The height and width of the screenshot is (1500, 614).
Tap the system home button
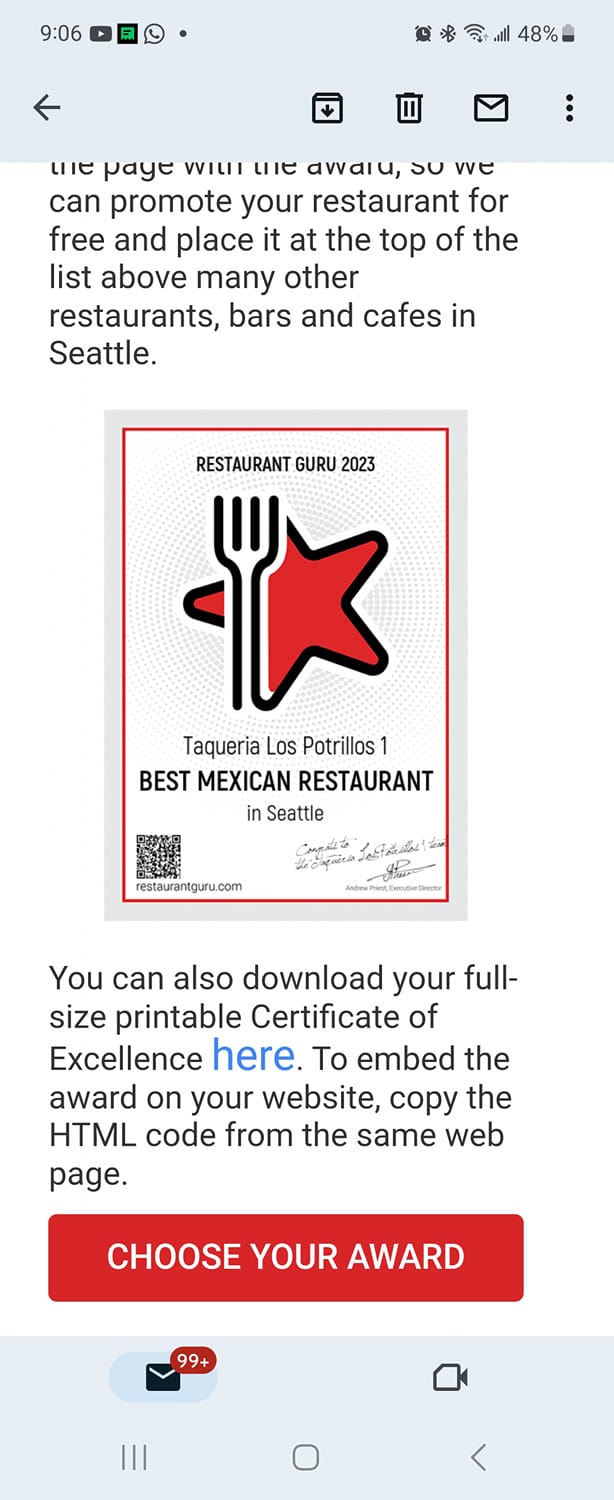click(x=306, y=1457)
